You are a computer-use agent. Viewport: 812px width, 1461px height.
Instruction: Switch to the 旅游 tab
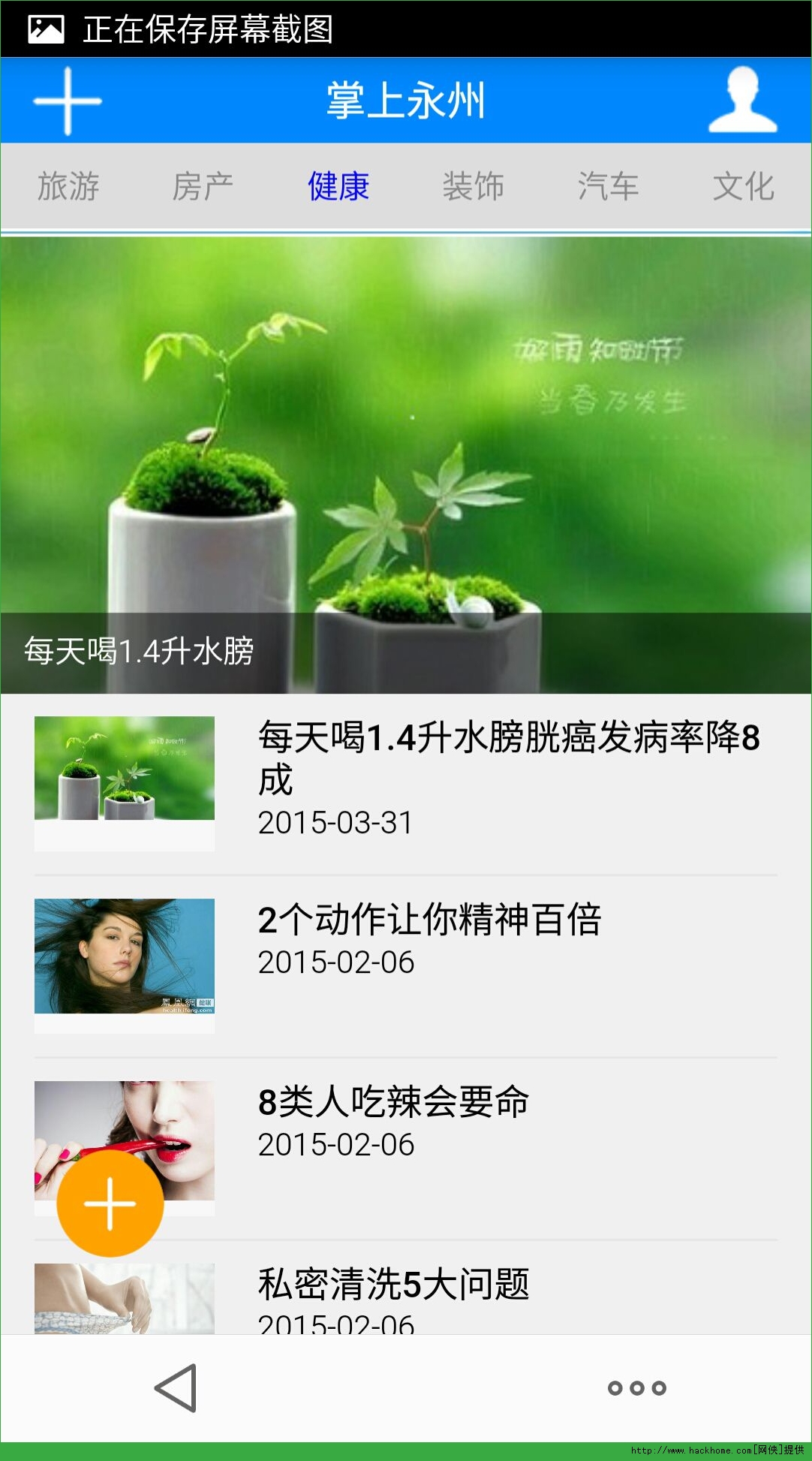pos(68,186)
